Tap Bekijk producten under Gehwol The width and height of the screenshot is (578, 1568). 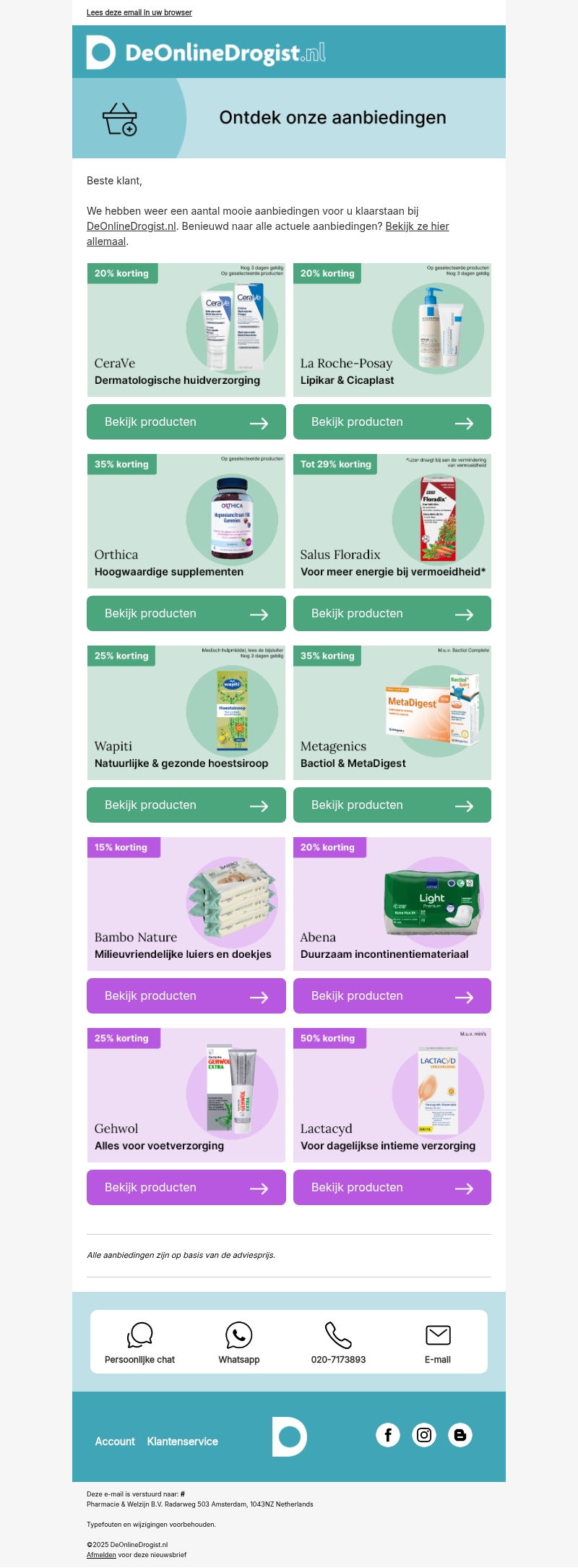coord(186,1188)
